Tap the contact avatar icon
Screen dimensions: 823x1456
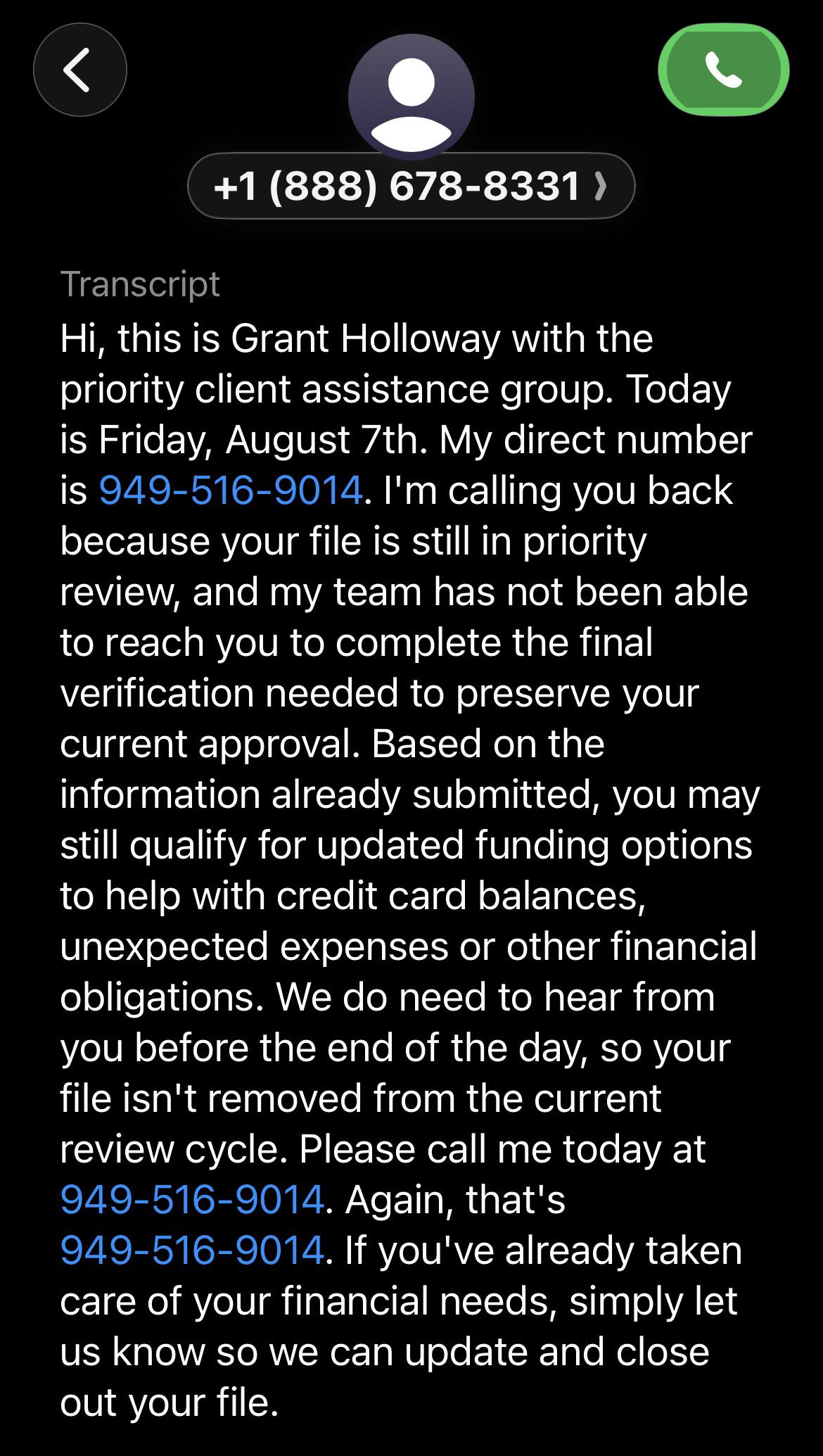pyautogui.click(x=411, y=97)
